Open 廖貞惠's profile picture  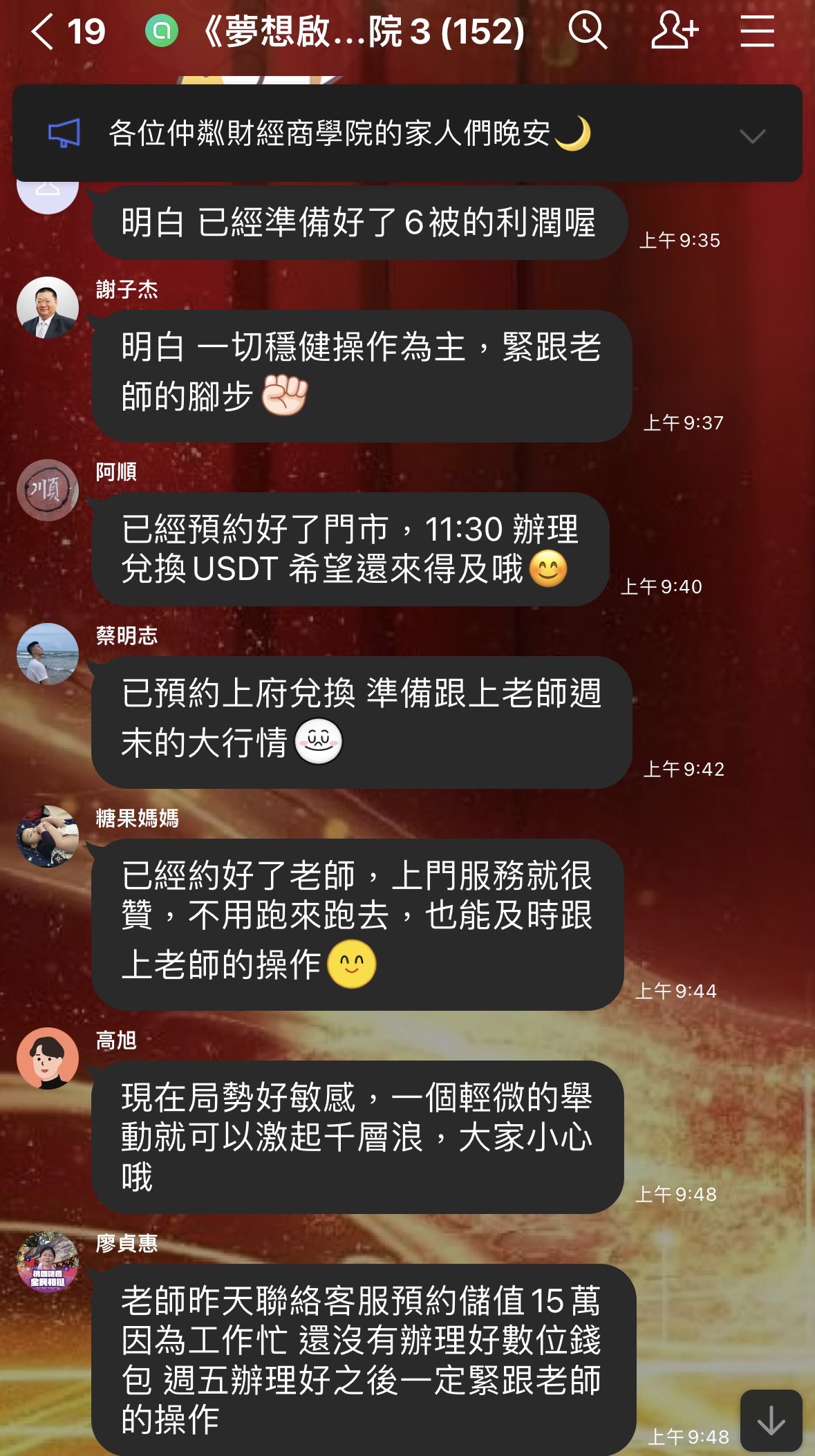pos(48,1262)
